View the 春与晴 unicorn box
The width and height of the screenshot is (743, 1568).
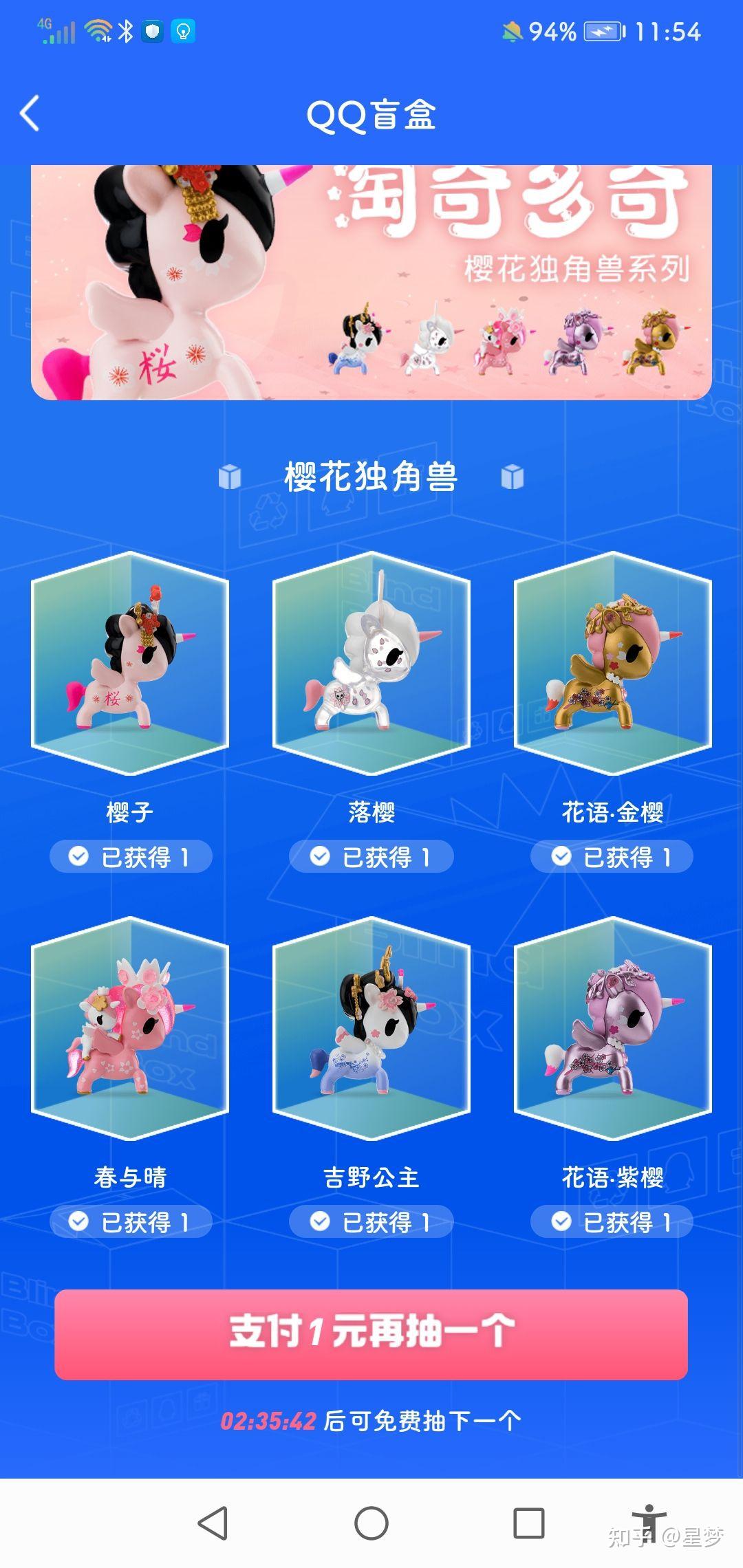click(130, 1027)
